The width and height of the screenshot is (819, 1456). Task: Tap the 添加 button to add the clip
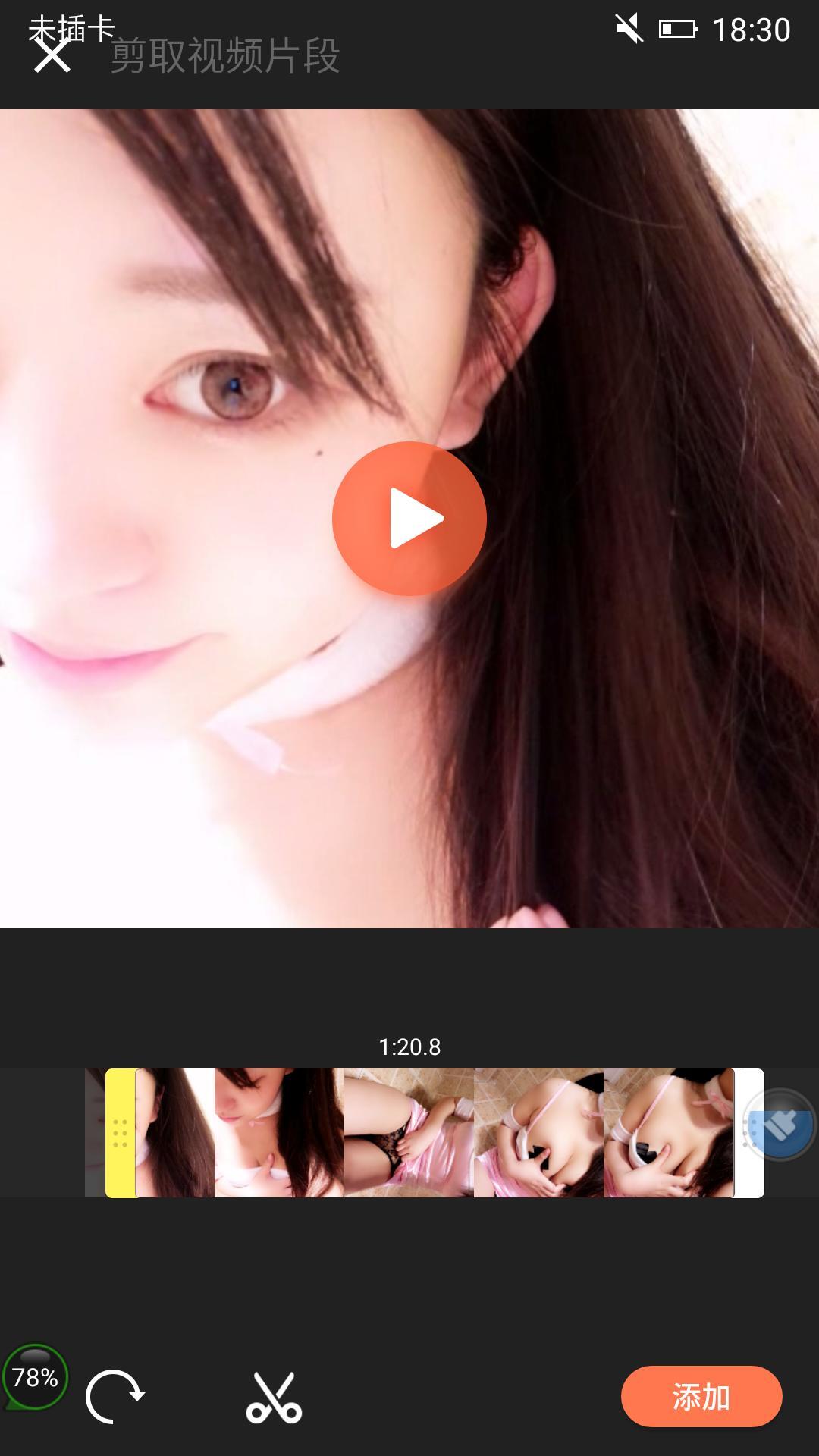point(701,1396)
